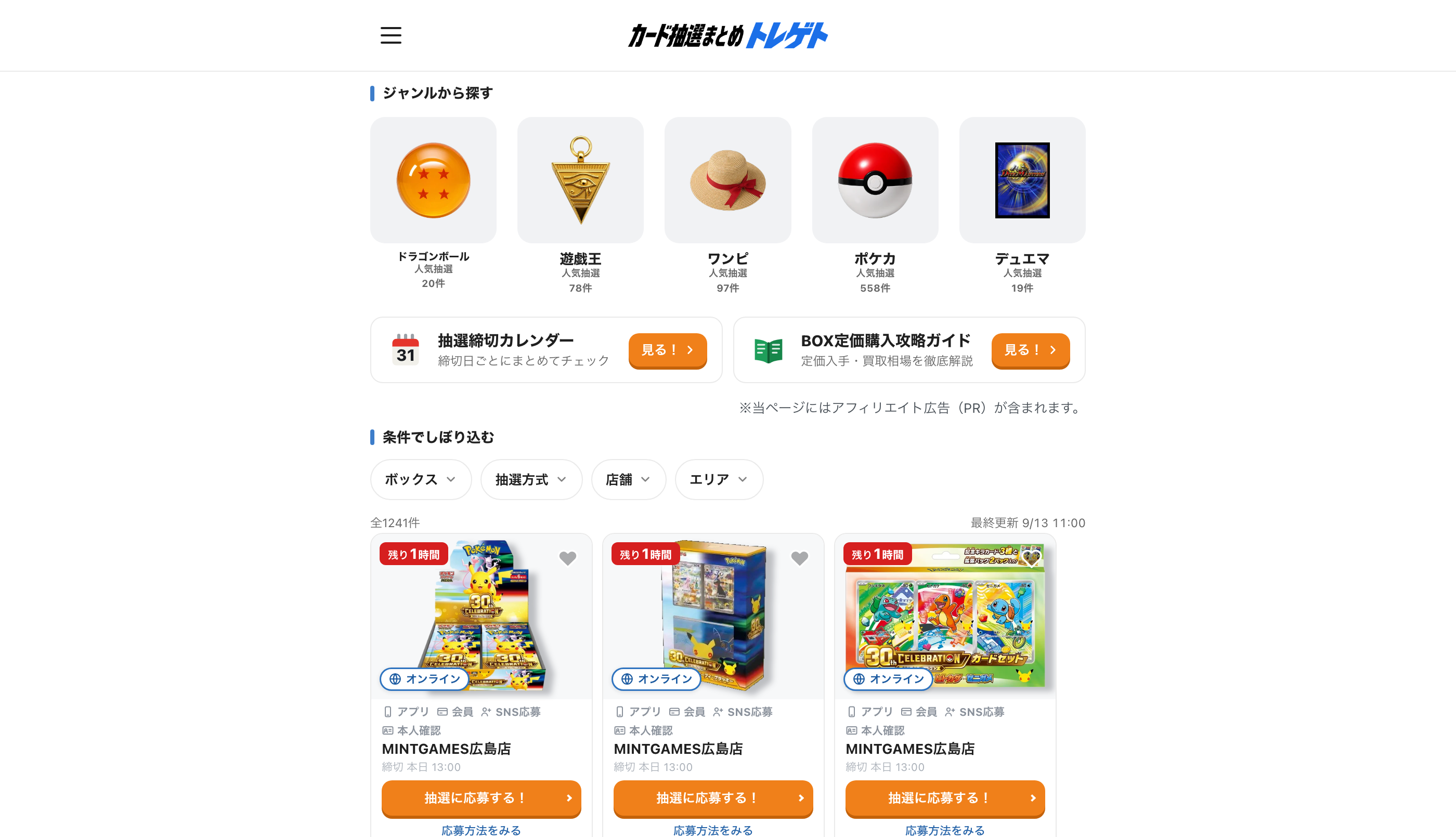The image size is (1456, 837).
Task: Like the second MINTGAMES広島店 listing
Action: 799,558
